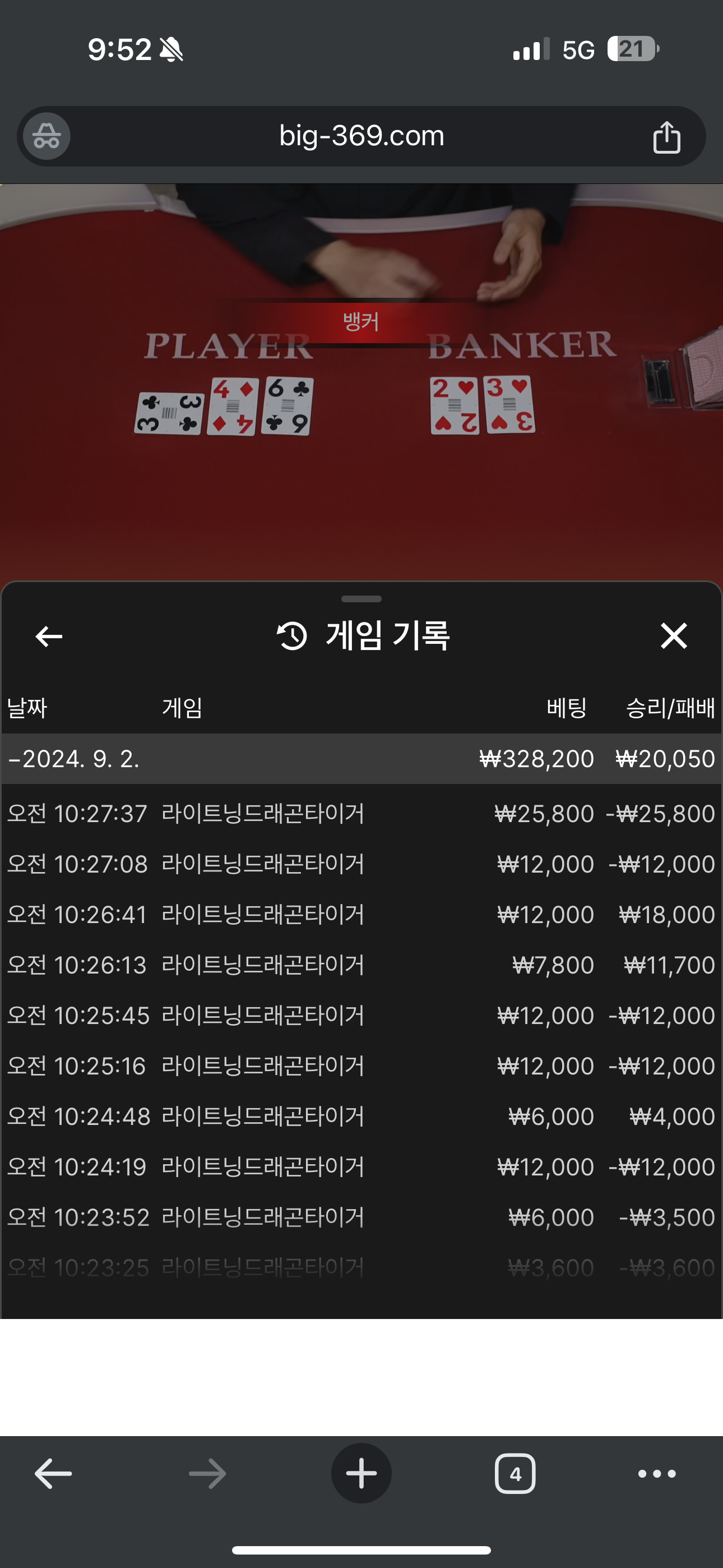The width and height of the screenshot is (723, 1568).
Task: Open the 10:26:13 game record
Action: pyautogui.click(x=361, y=965)
